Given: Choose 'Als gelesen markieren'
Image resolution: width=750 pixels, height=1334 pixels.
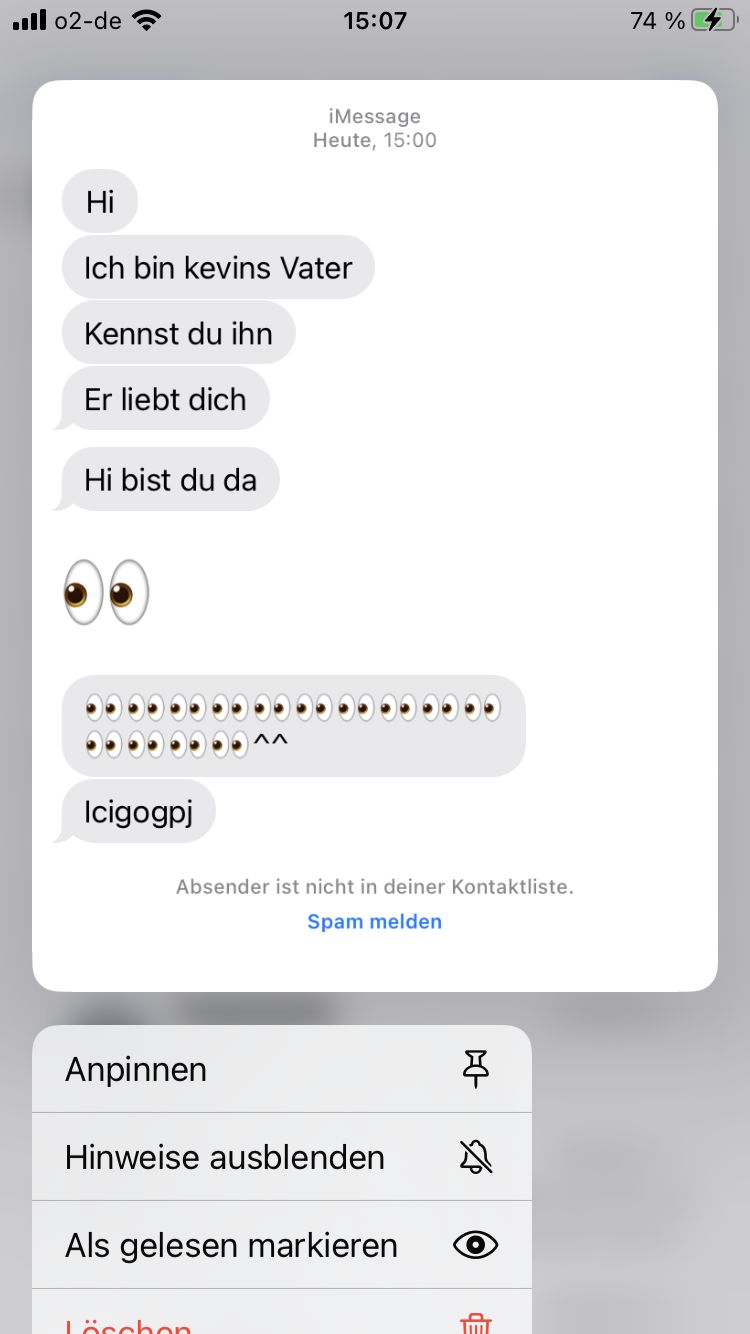Looking at the screenshot, I should (281, 1245).
